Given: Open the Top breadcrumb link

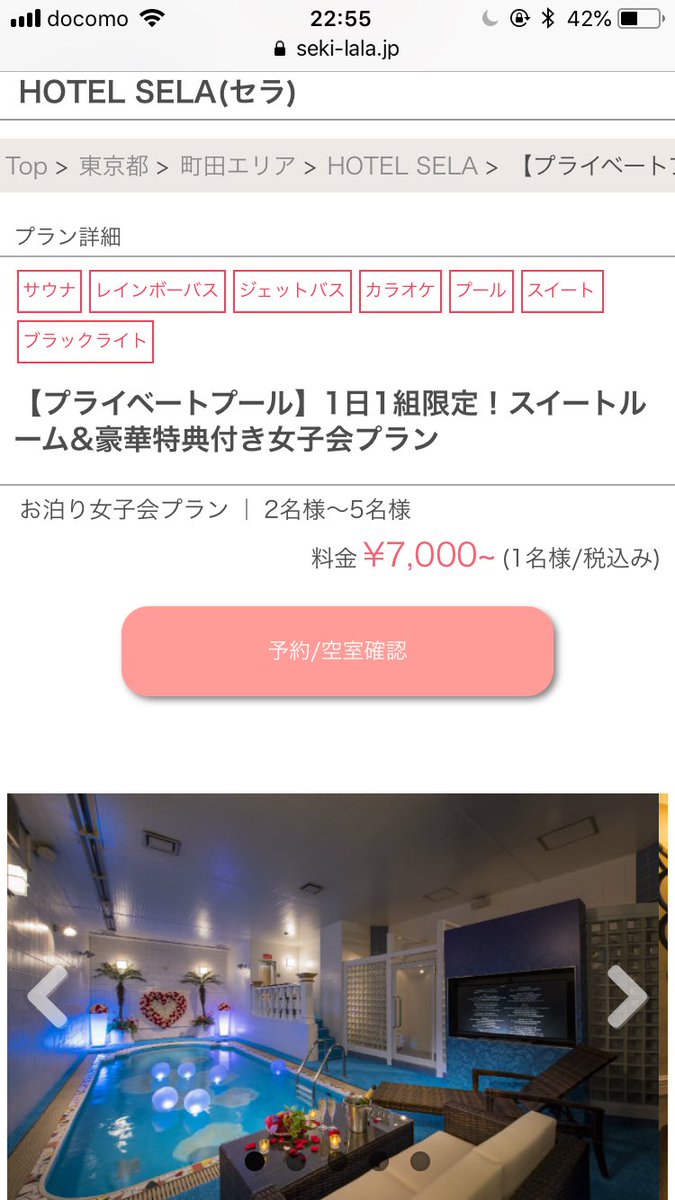Looking at the screenshot, I should (x=27, y=166).
